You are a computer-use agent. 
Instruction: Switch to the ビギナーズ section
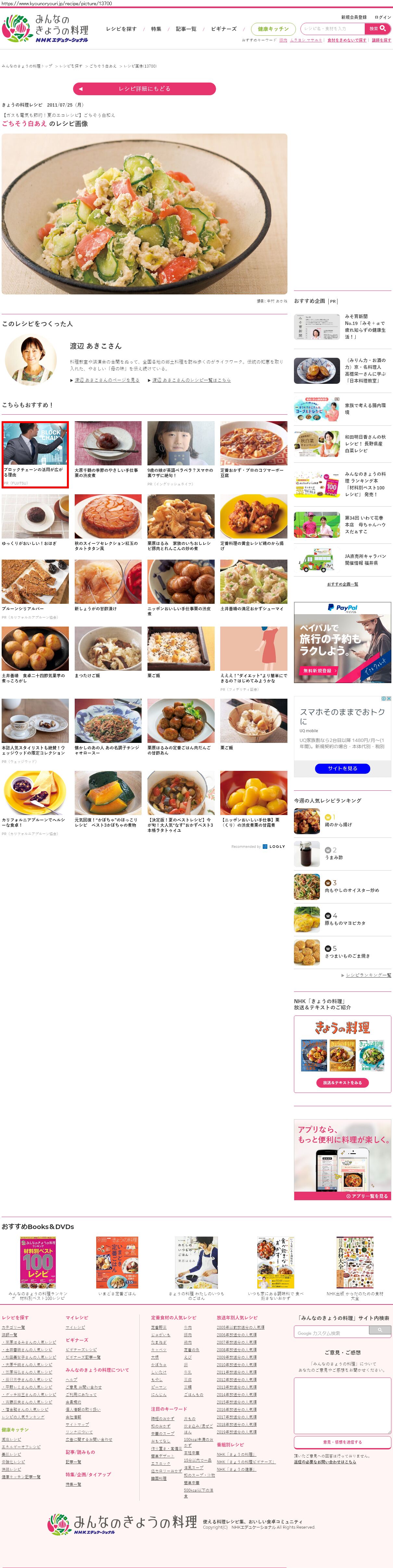point(223,29)
